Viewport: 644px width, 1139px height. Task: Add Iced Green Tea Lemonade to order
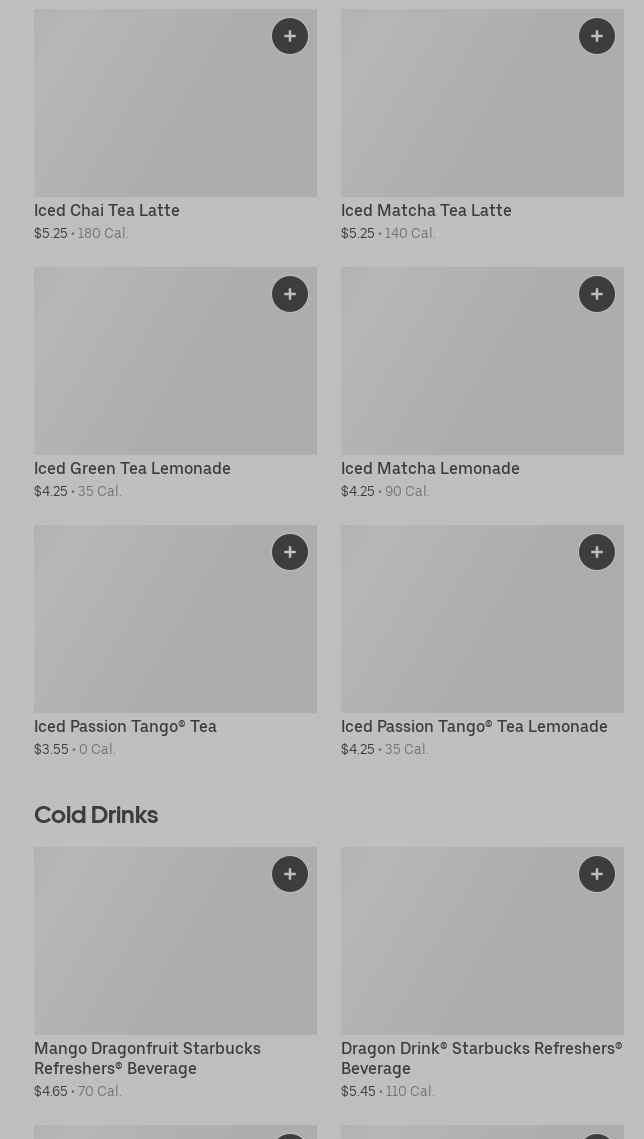click(290, 294)
